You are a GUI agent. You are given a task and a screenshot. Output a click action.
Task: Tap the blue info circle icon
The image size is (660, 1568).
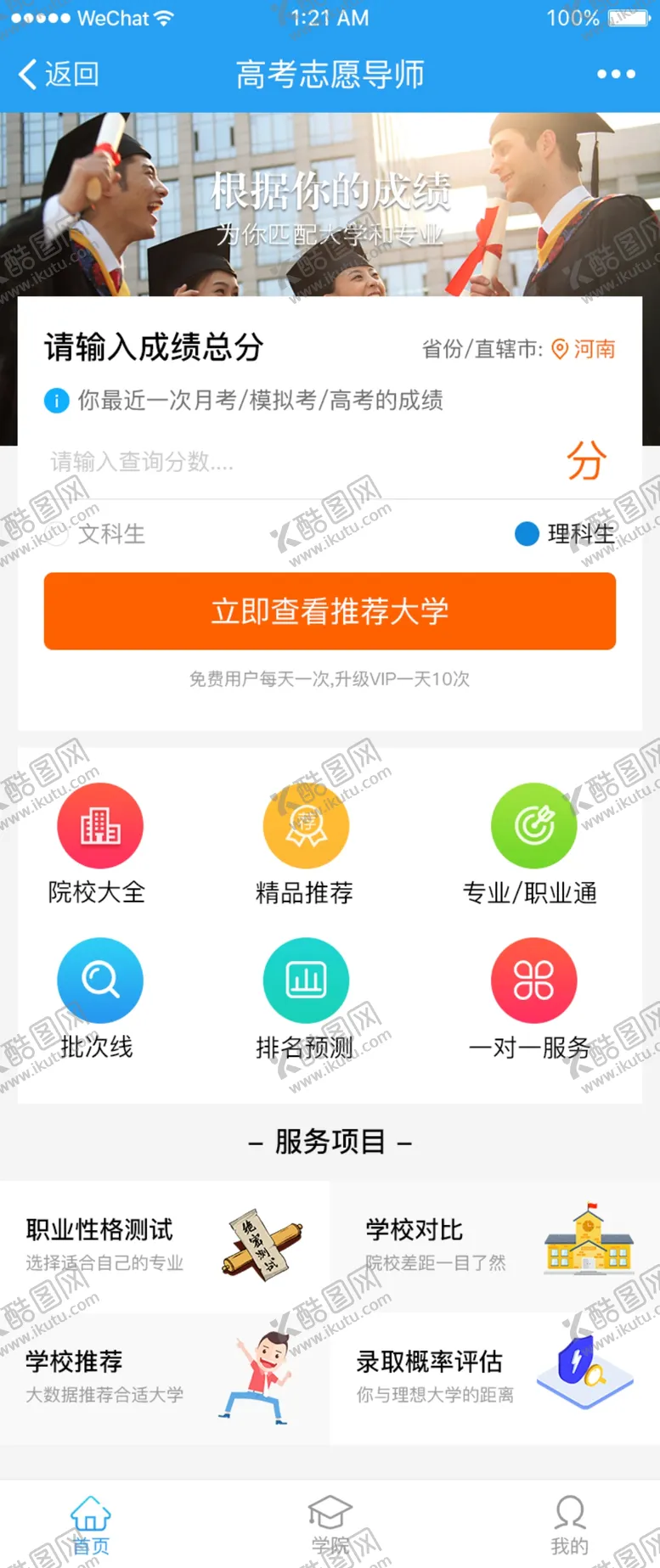(x=56, y=401)
